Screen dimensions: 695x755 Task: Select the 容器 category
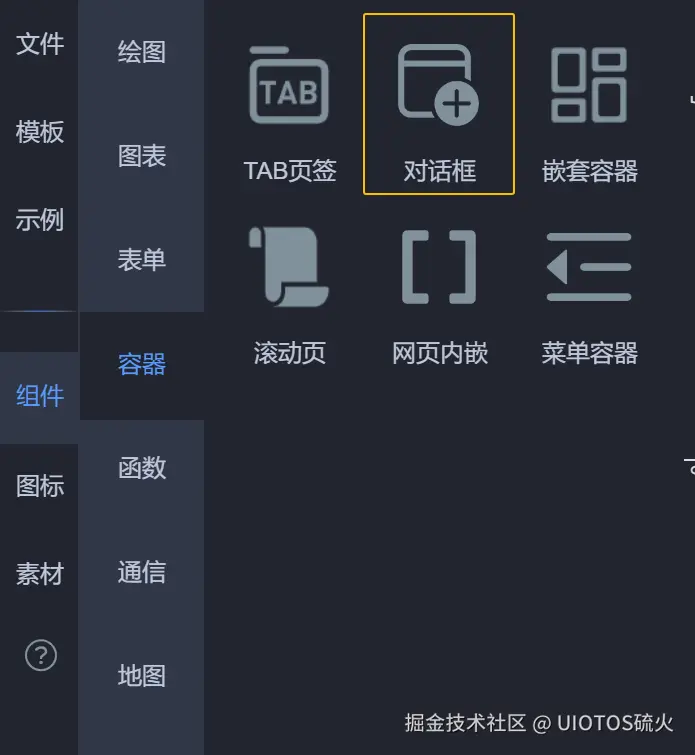tap(141, 364)
